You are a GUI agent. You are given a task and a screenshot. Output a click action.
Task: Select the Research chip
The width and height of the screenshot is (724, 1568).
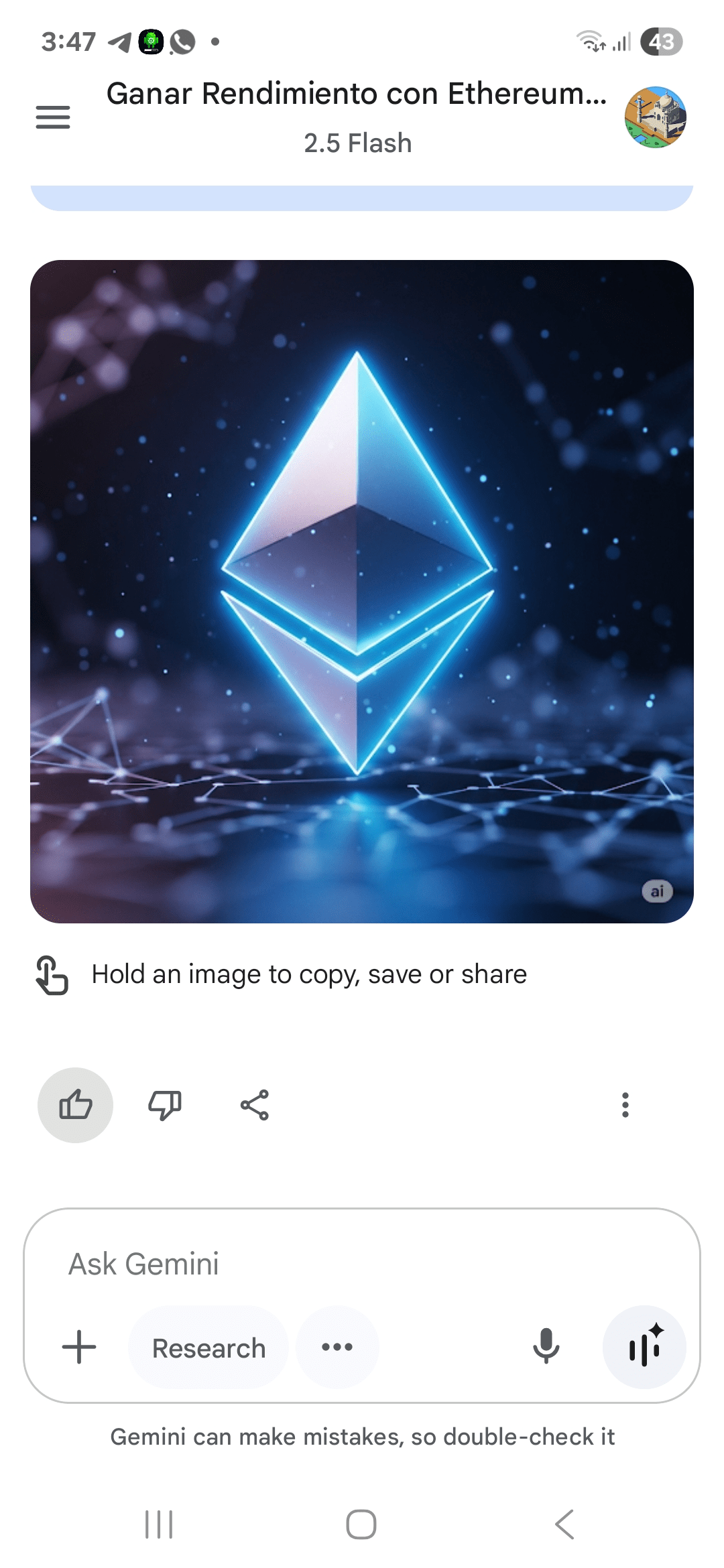[208, 1348]
